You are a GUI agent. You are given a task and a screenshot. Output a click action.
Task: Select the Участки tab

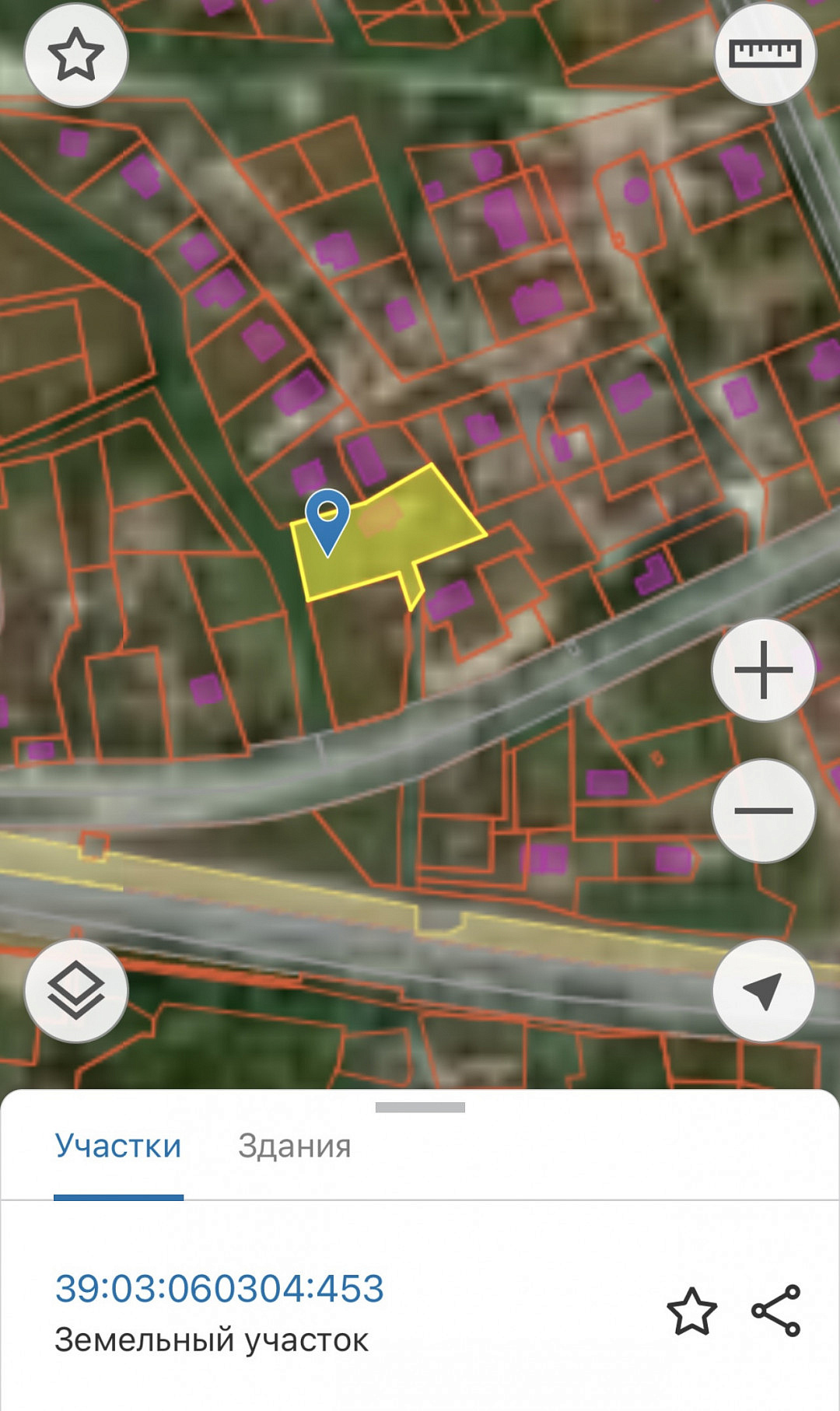coord(118,1146)
